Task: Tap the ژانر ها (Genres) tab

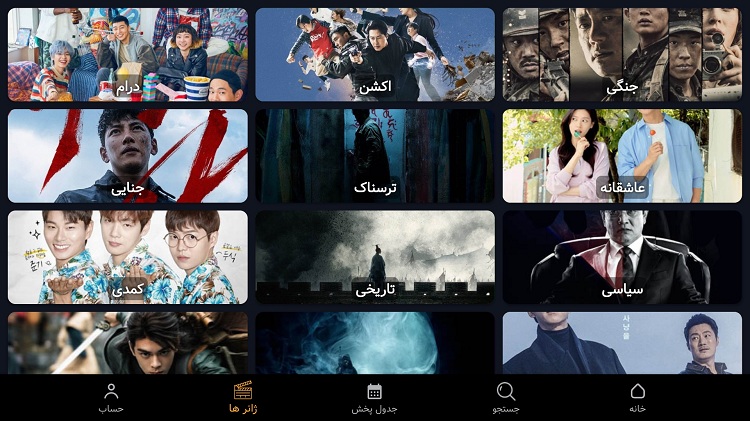Action: 243,398
